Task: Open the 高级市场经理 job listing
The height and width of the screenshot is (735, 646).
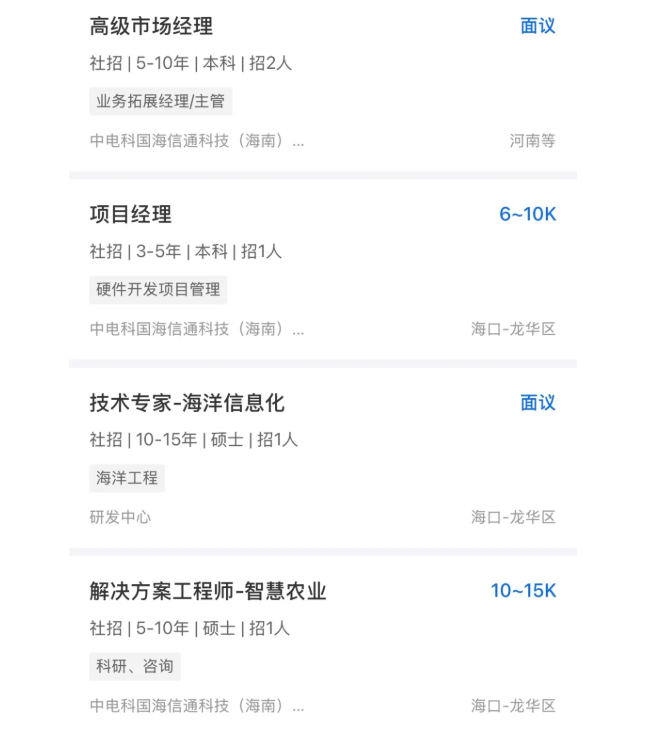Action: 152,27
